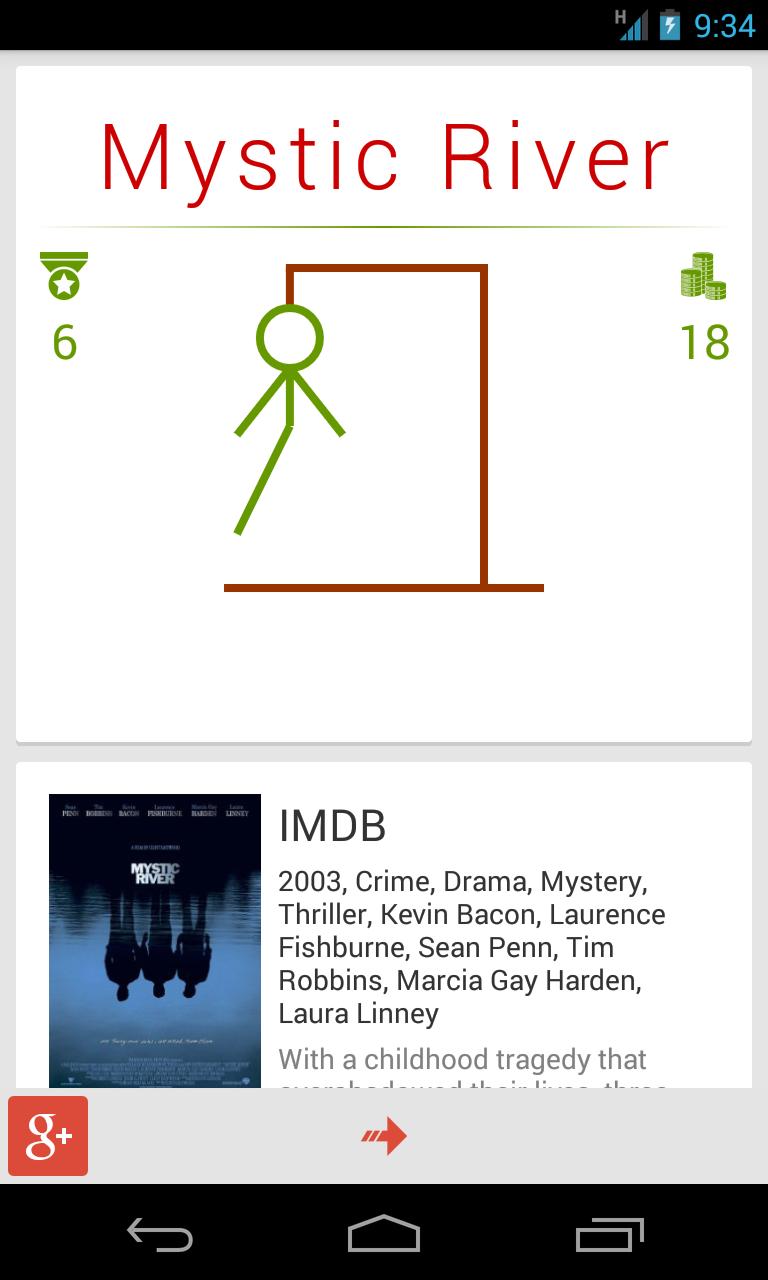This screenshot has width=768, height=1280.
Task: Select the Mystic River movie poster
Action: tap(154, 940)
